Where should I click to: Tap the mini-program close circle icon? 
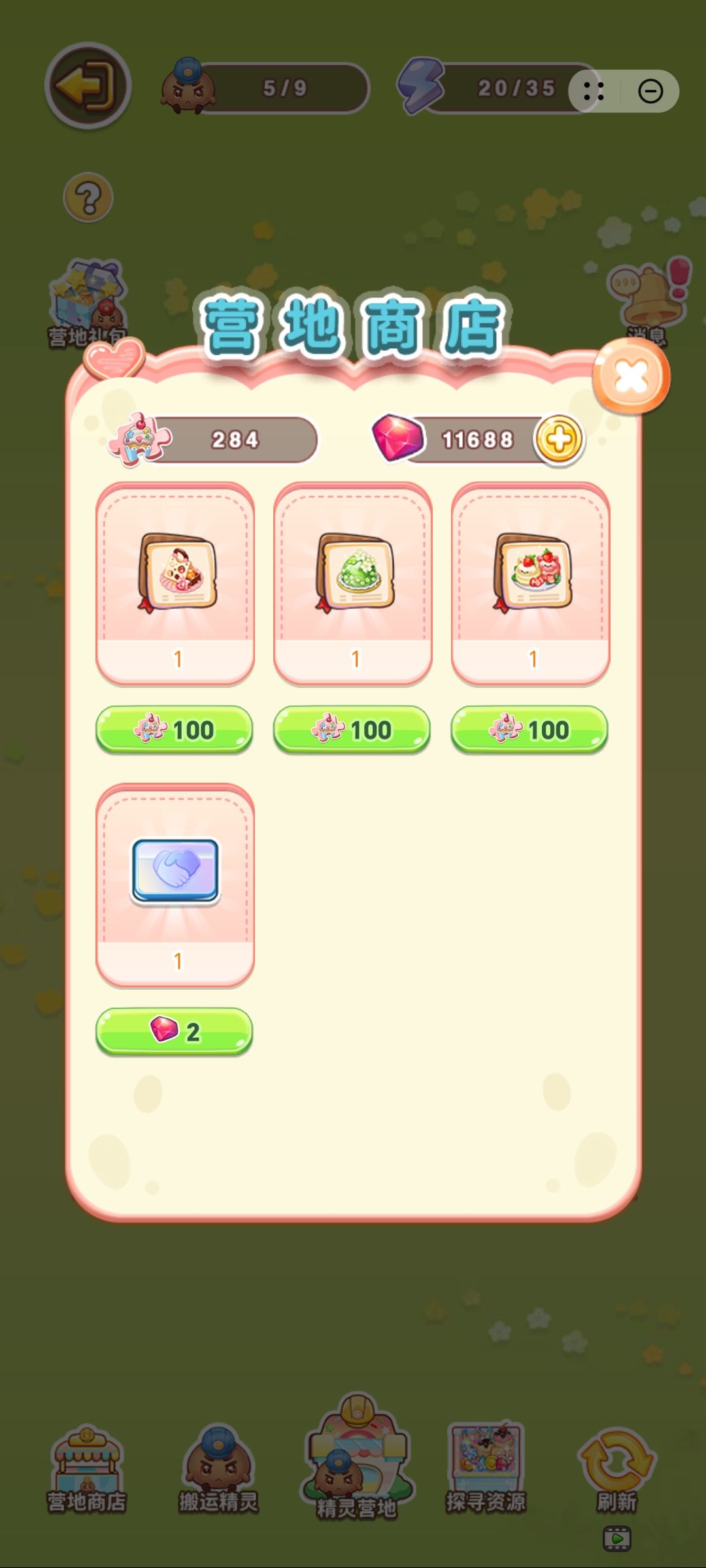pos(650,91)
